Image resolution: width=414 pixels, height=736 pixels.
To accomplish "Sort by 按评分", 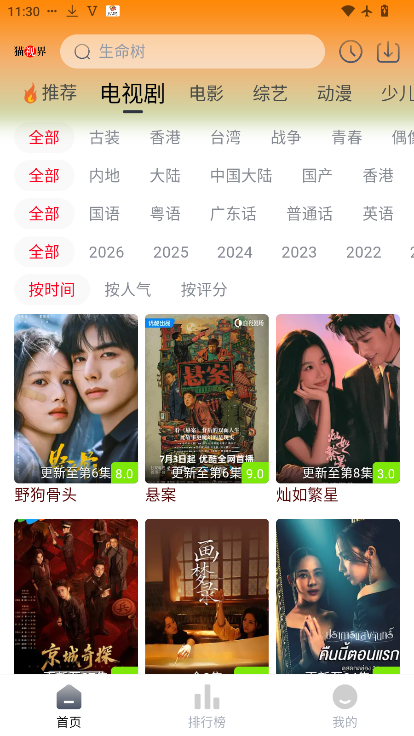I will [204, 290].
